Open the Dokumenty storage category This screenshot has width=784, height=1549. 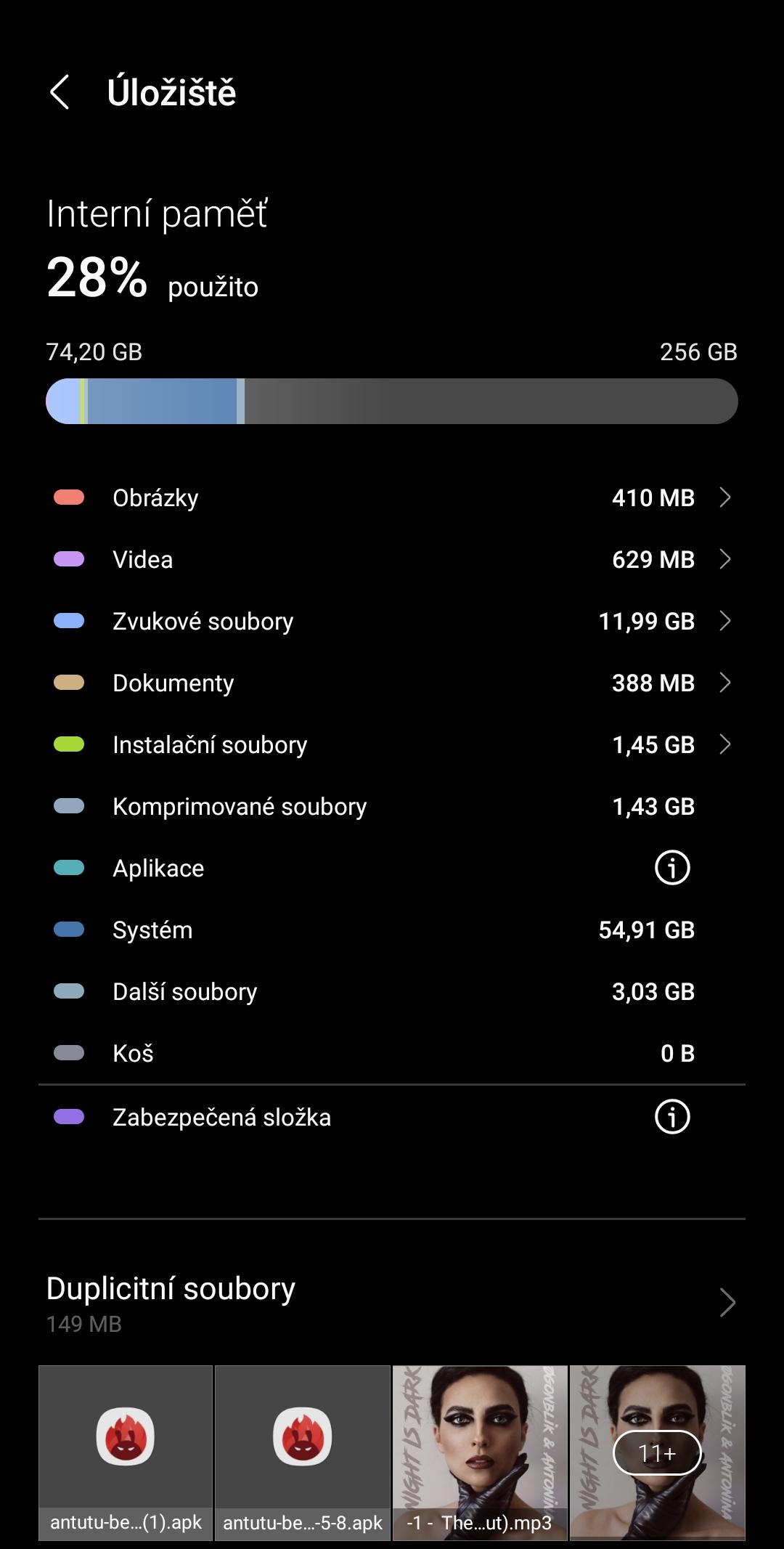pos(392,683)
